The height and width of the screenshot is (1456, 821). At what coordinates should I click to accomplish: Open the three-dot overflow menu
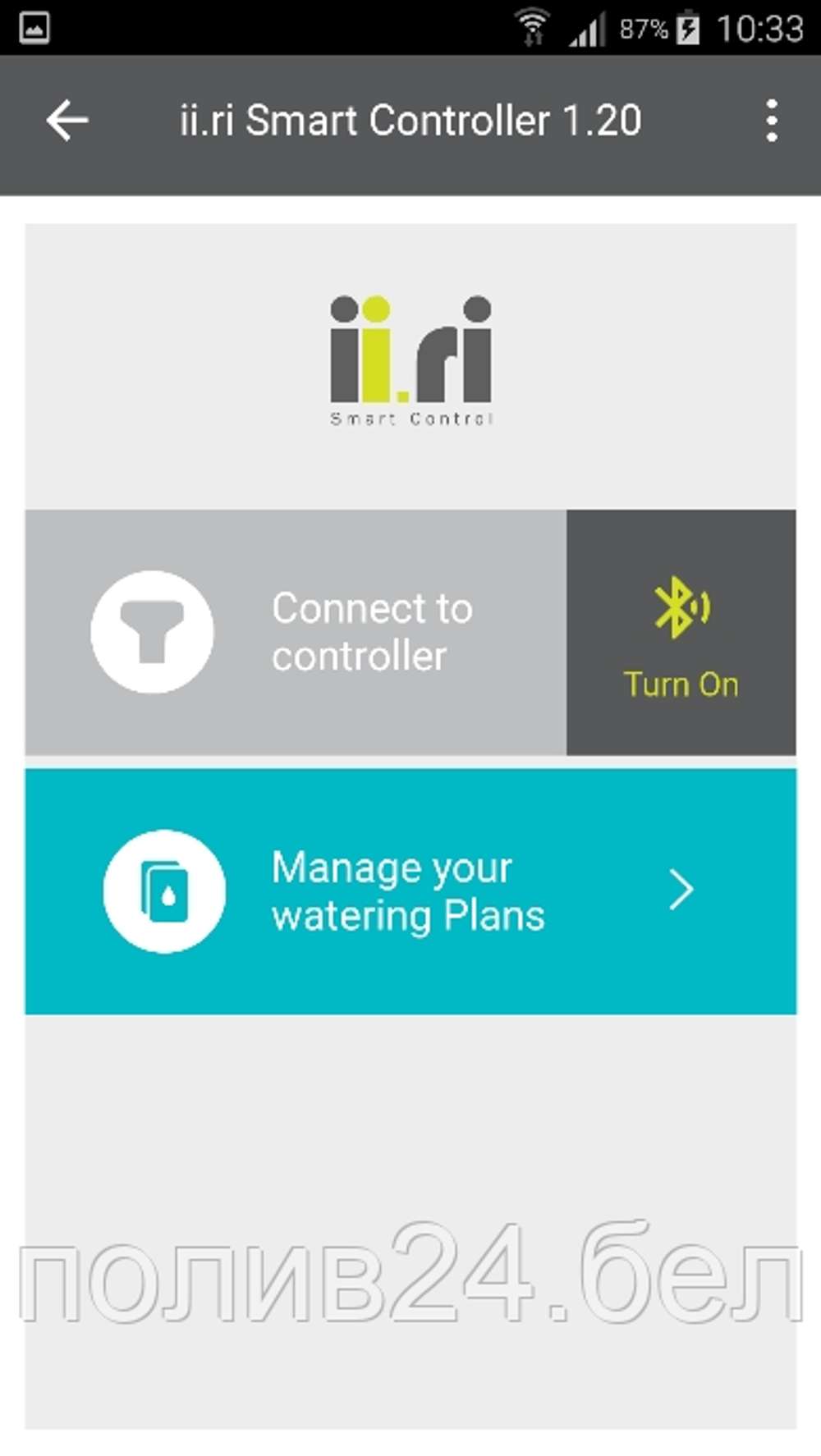[x=770, y=120]
